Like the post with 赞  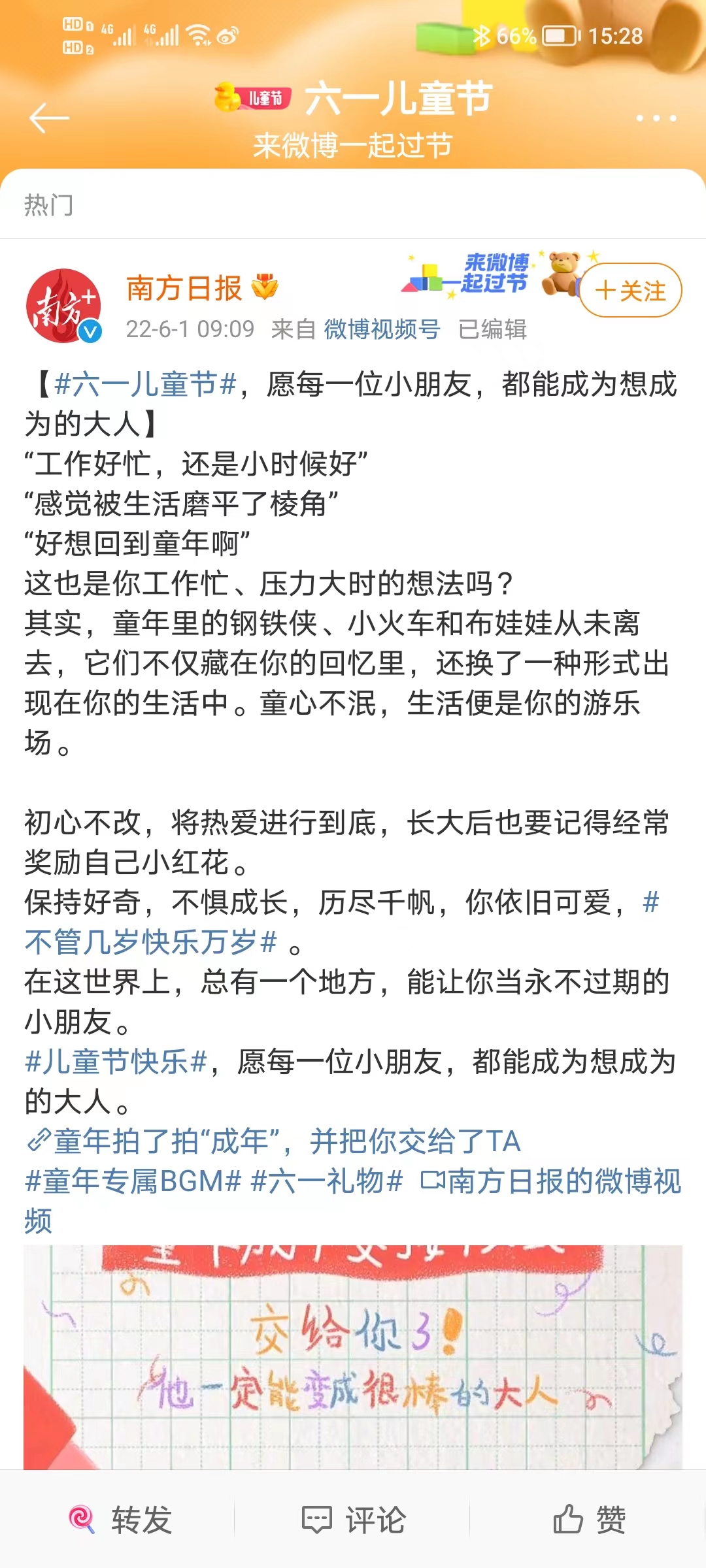tap(588, 1520)
